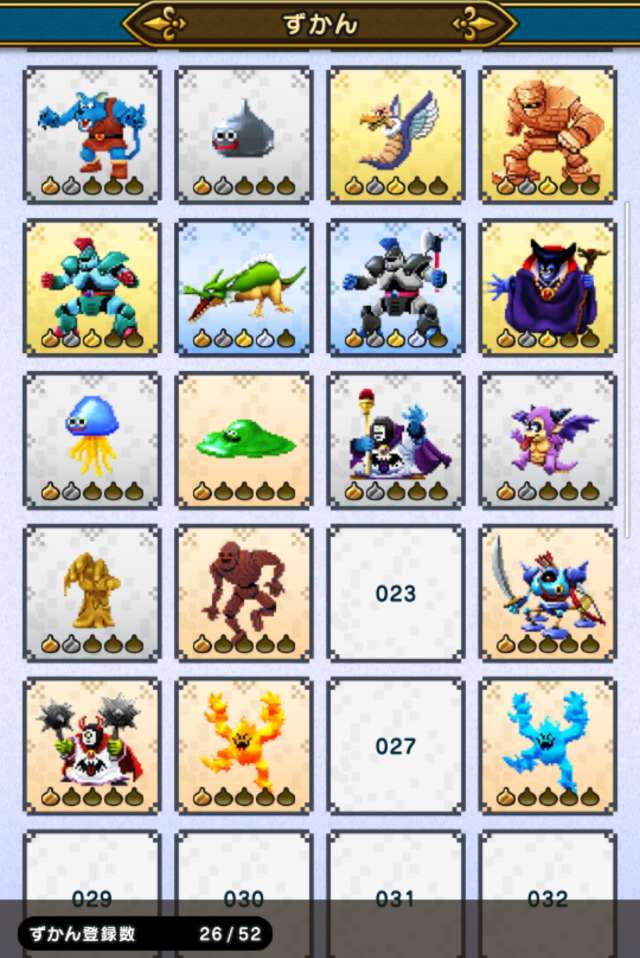Open the brick golem entry

tap(548, 134)
